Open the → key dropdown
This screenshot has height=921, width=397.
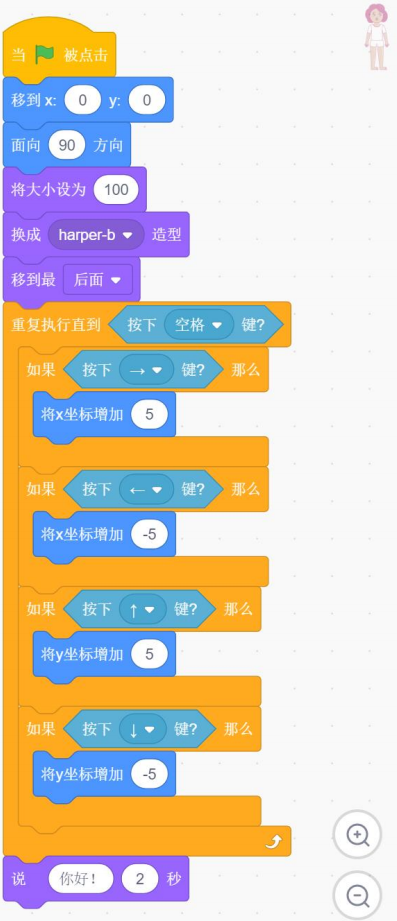(x=146, y=370)
